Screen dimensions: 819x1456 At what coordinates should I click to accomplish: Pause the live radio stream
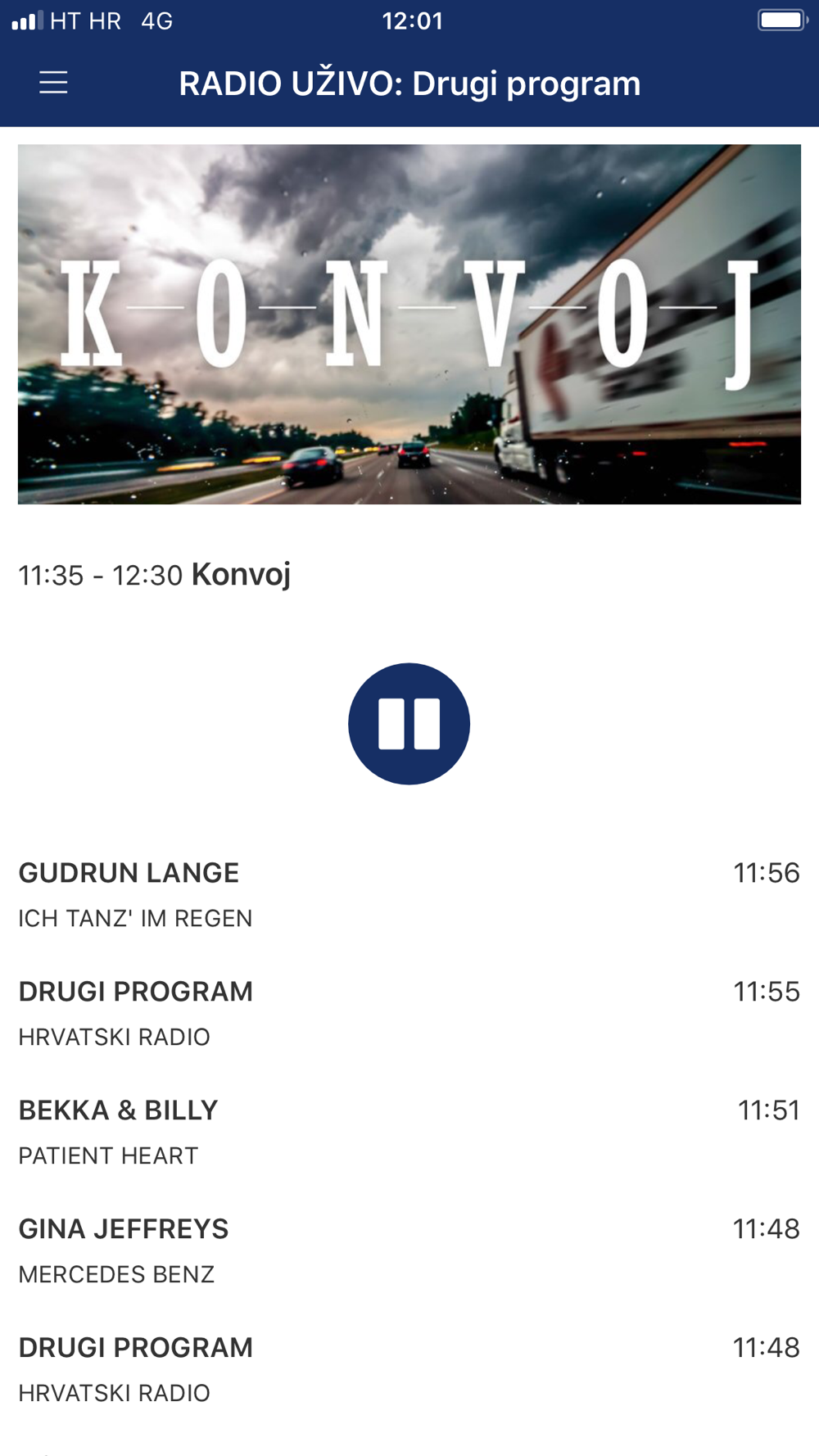coord(409,724)
